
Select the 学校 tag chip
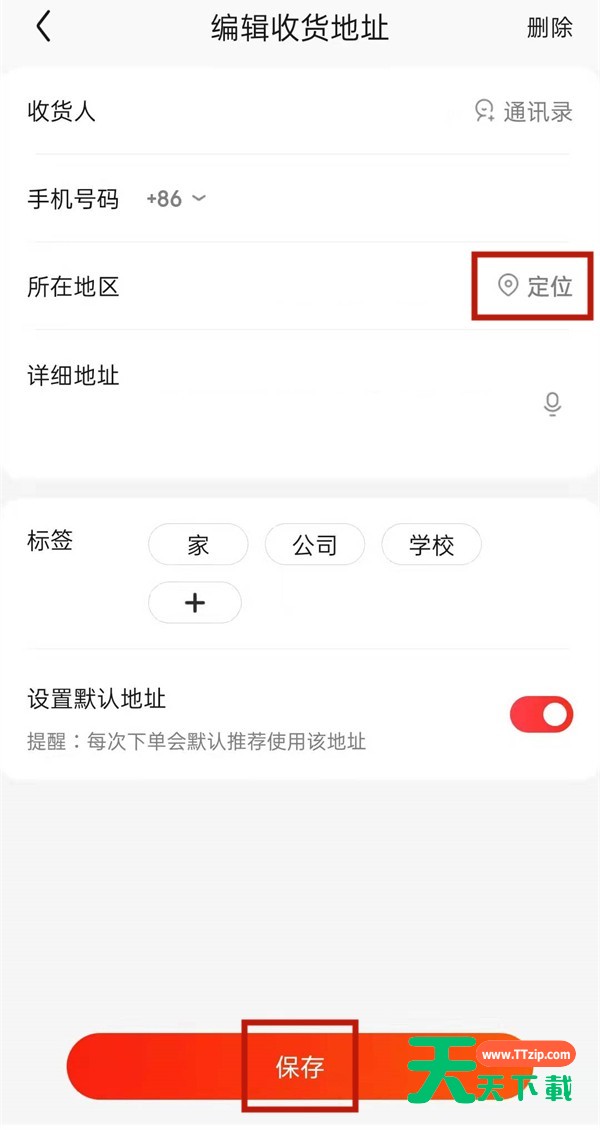[431, 545]
